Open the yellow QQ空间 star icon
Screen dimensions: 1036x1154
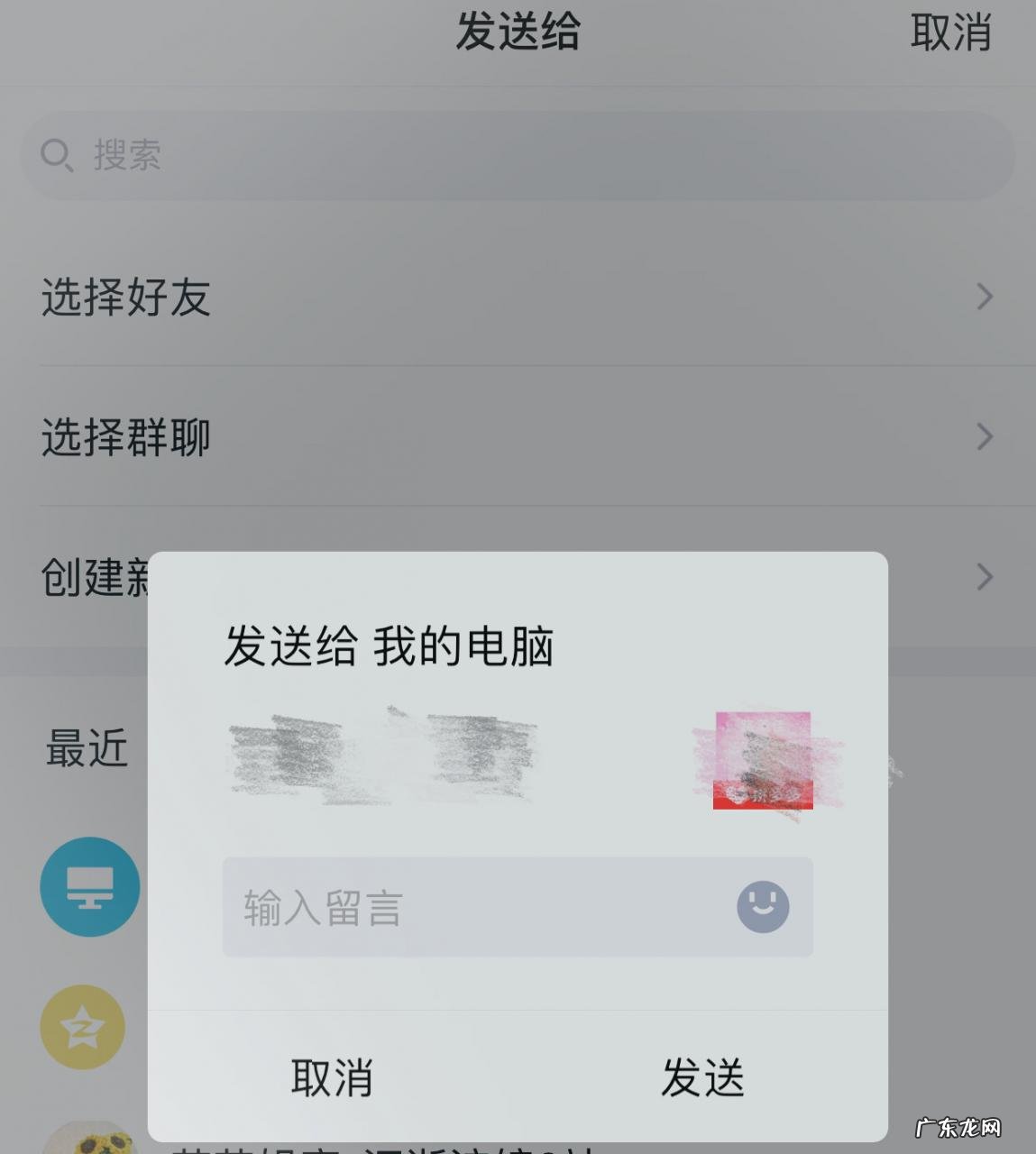tap(81, 1028)
